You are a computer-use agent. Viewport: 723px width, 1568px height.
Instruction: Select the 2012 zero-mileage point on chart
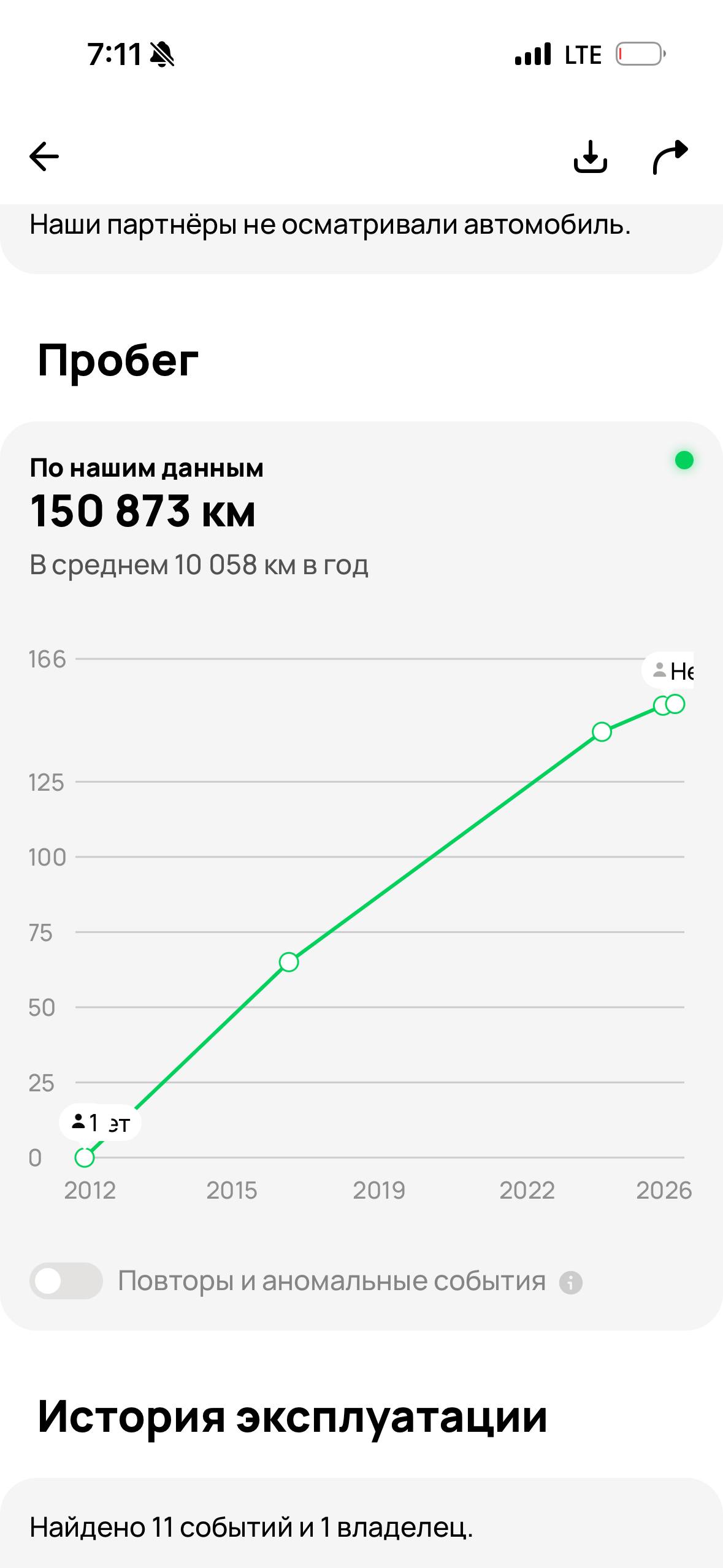[85, 1158]
